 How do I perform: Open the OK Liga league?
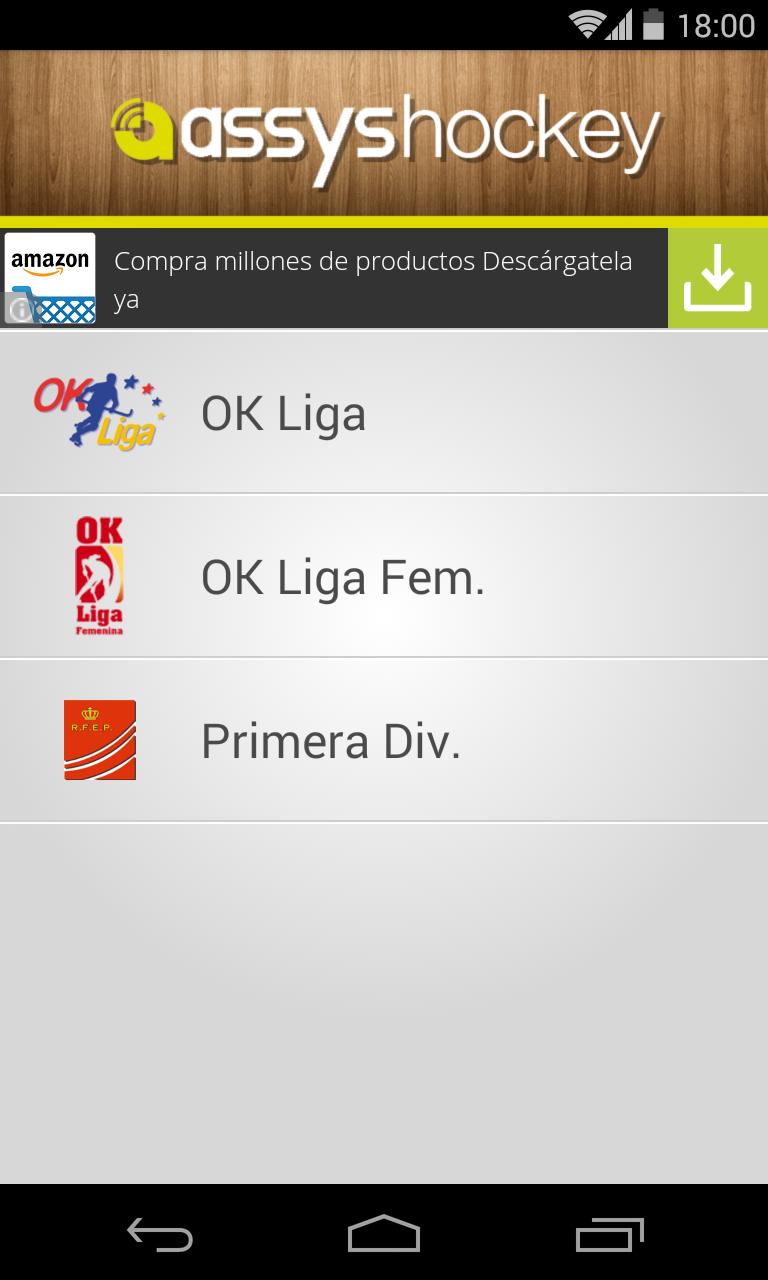[384, 413]
